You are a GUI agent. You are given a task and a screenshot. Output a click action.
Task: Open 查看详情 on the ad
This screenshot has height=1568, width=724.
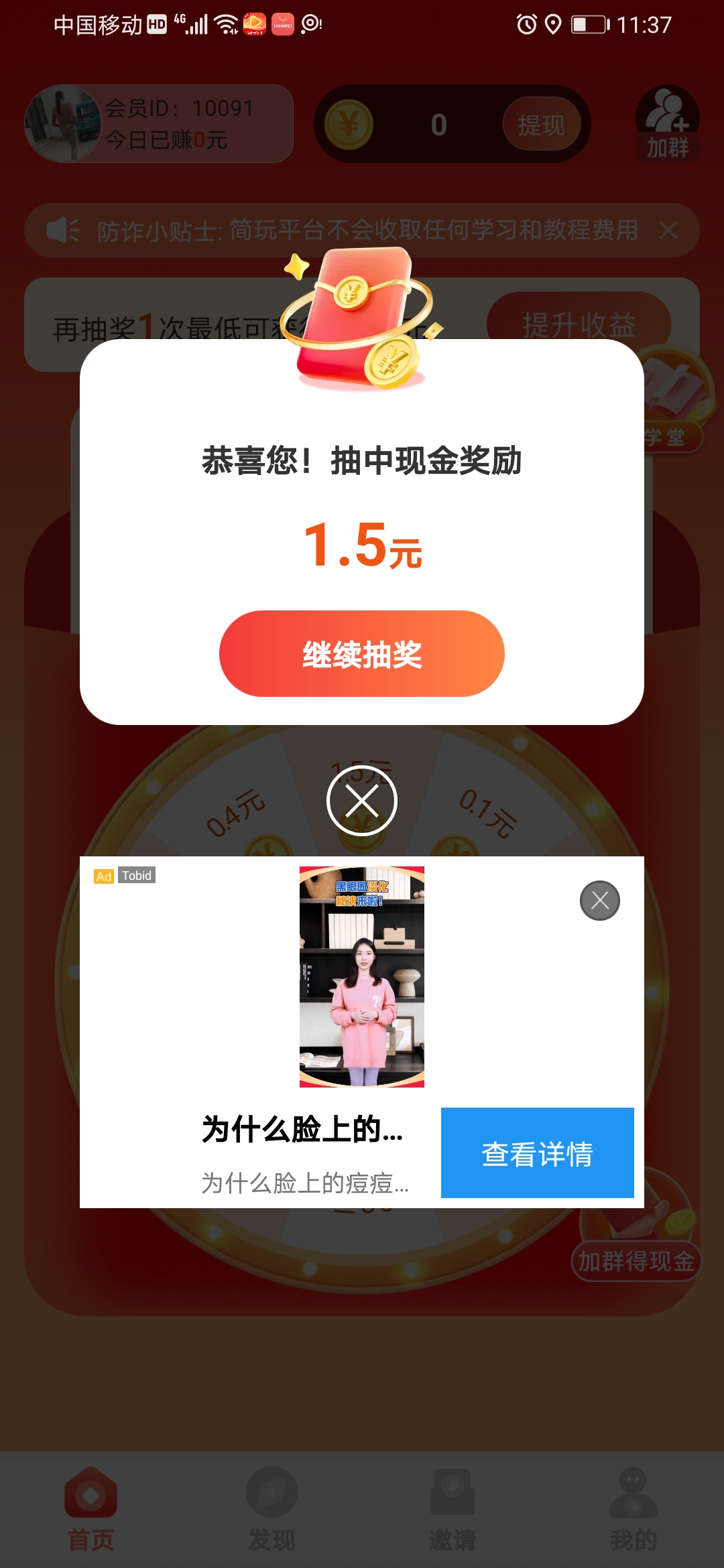point(538,1153)
